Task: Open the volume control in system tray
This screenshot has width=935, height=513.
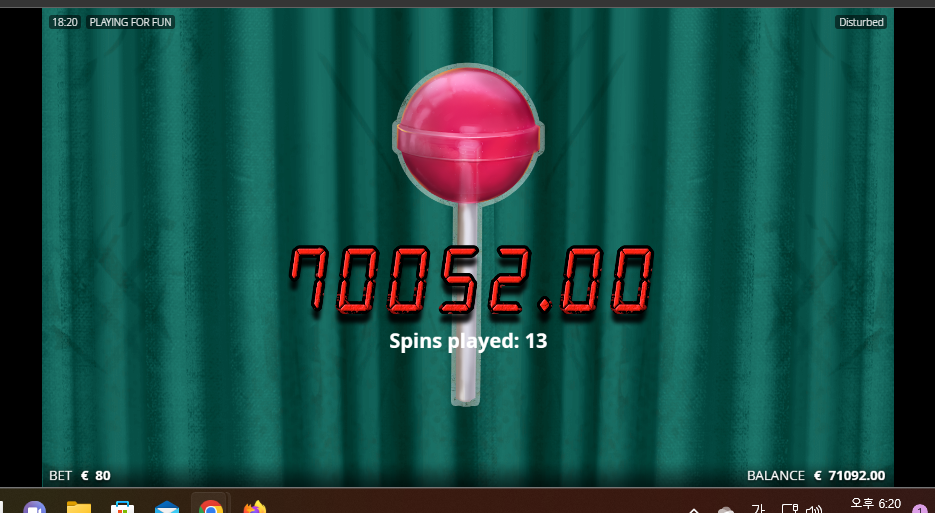Action: tap(814, 509)
